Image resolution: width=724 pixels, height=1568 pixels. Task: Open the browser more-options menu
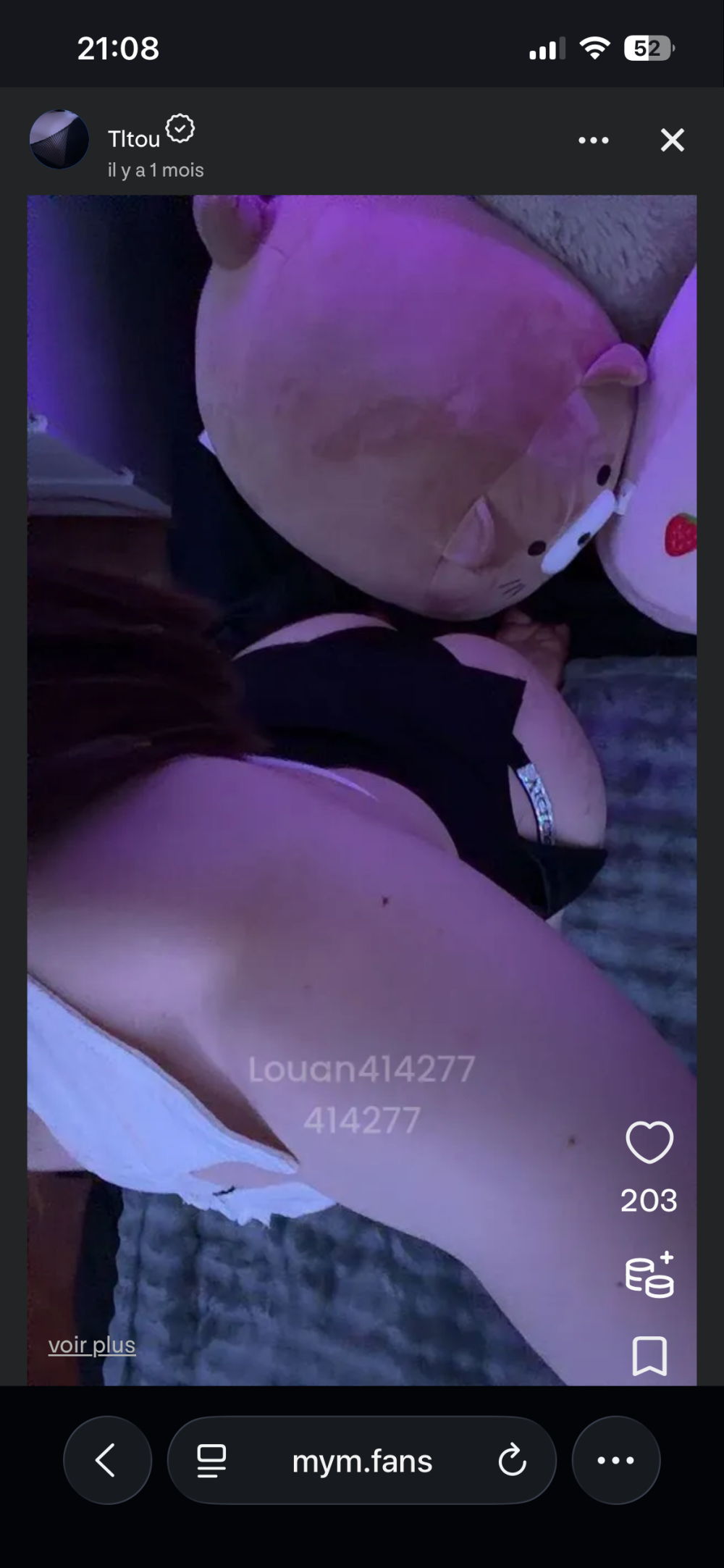point(616,1460)
